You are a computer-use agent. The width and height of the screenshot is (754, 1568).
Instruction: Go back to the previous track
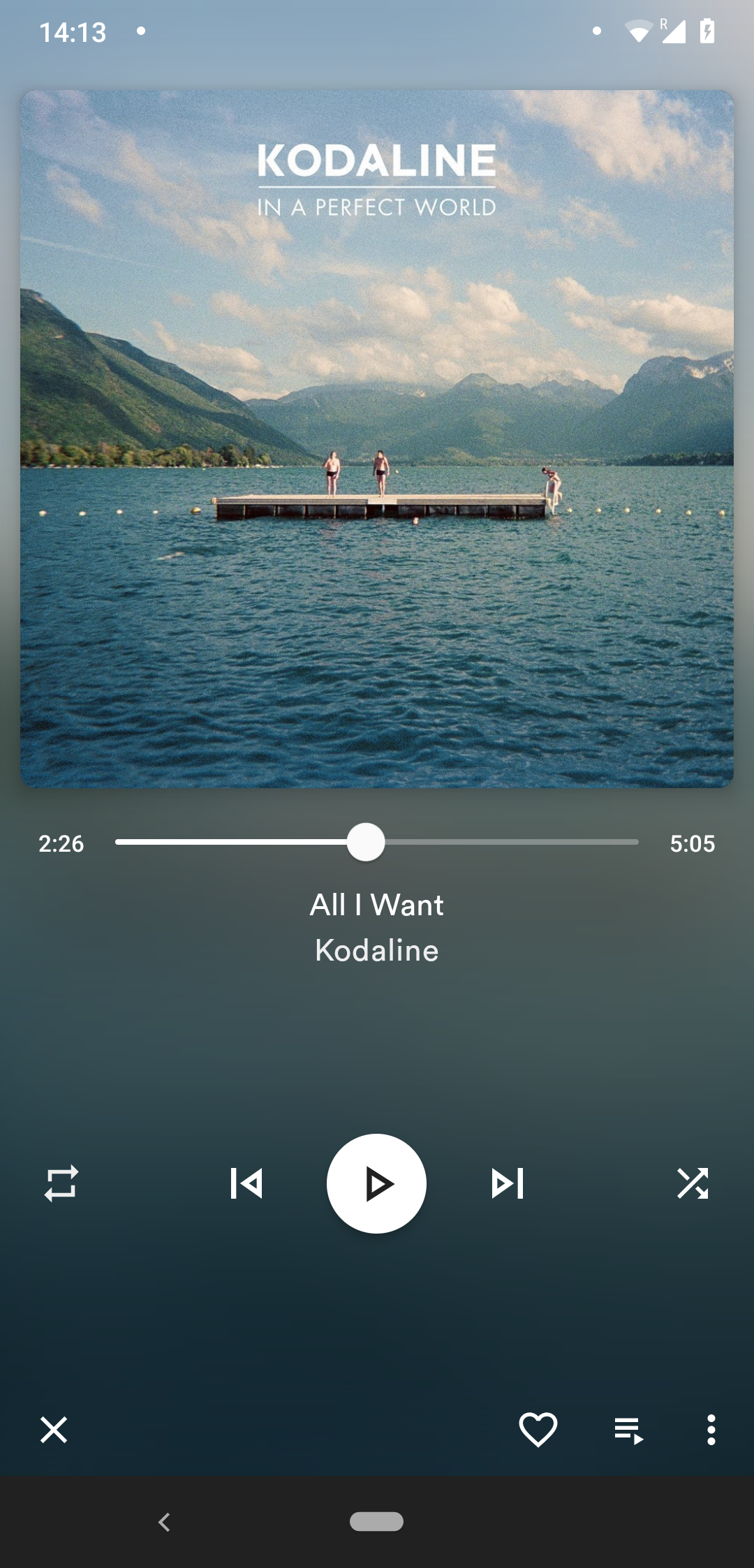tap(246, 1183)
